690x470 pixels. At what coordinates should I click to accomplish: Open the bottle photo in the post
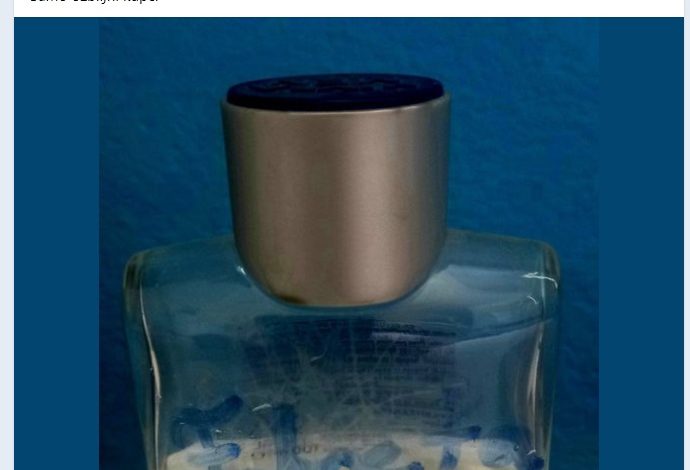click(348, 250)
